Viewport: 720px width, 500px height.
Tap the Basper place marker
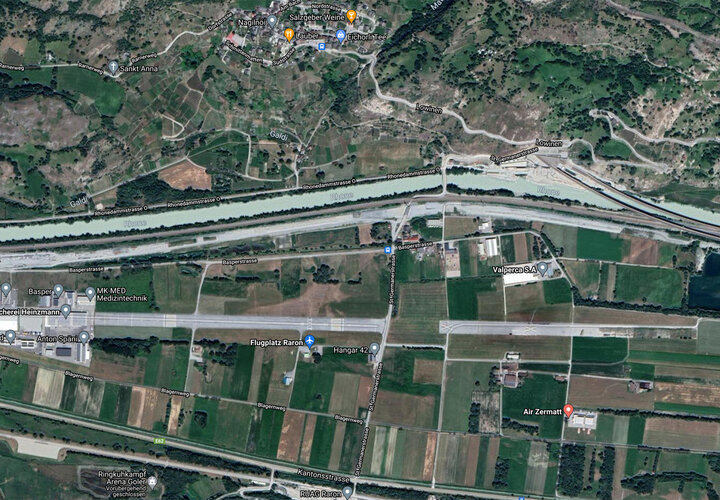pos(58,291)
